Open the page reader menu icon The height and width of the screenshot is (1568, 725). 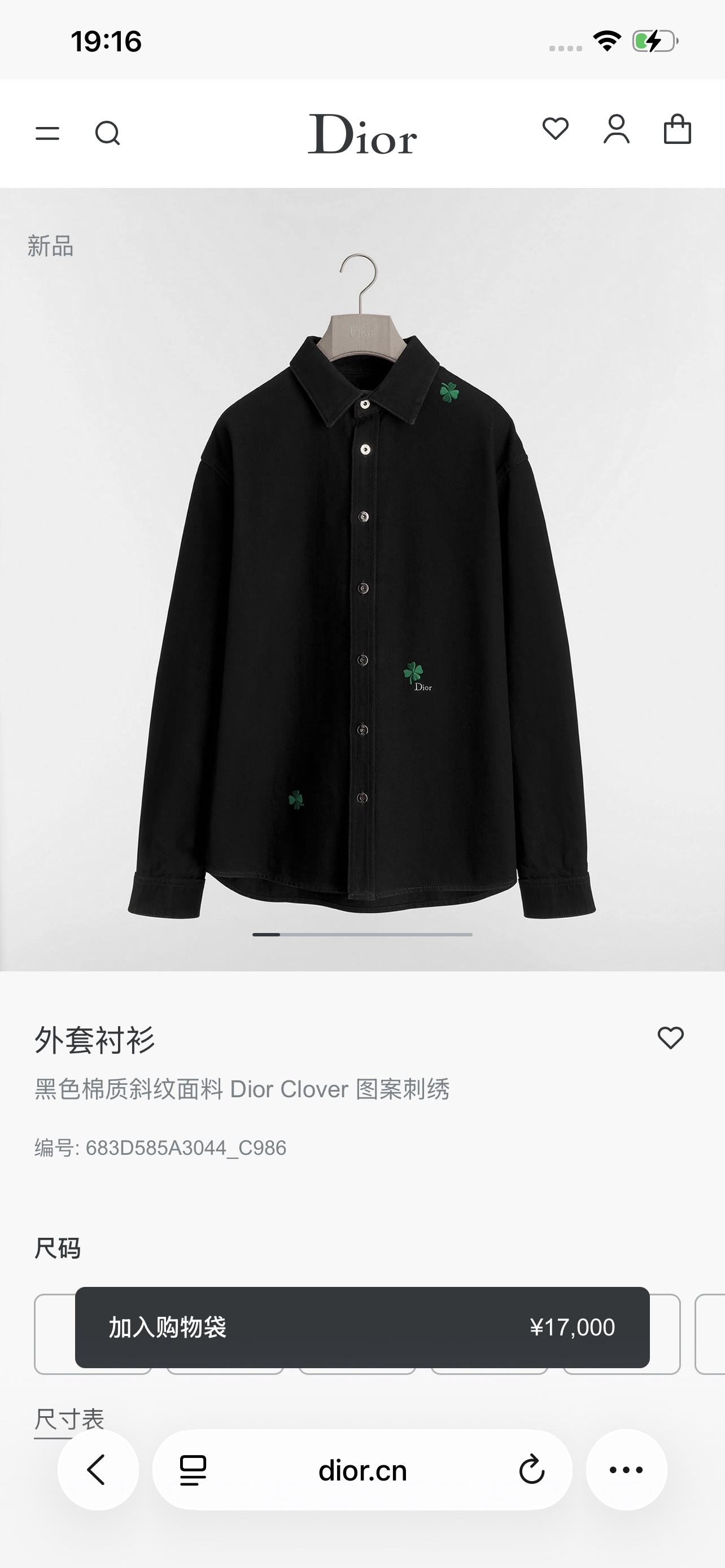click(x=194, y=1470)
